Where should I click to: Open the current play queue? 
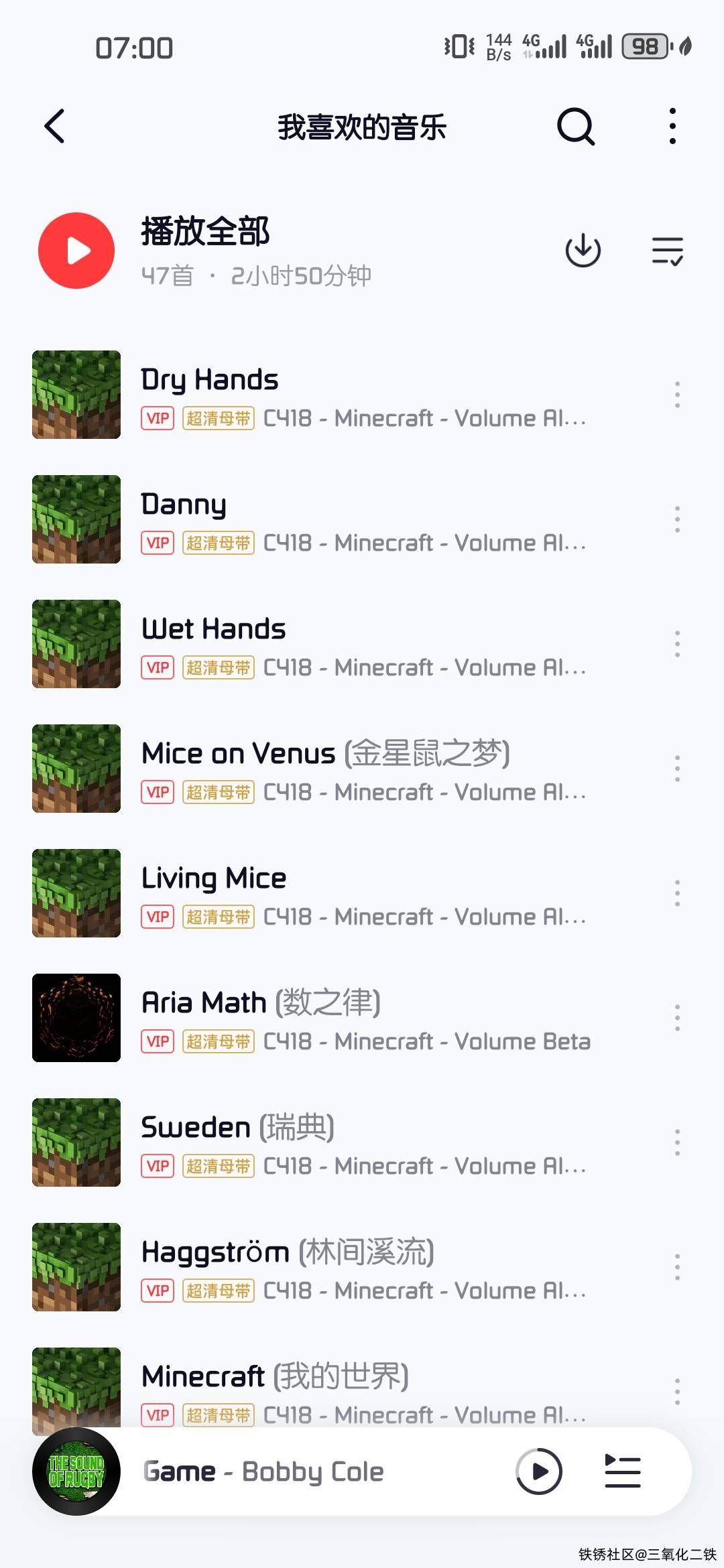click(623, 1472)
